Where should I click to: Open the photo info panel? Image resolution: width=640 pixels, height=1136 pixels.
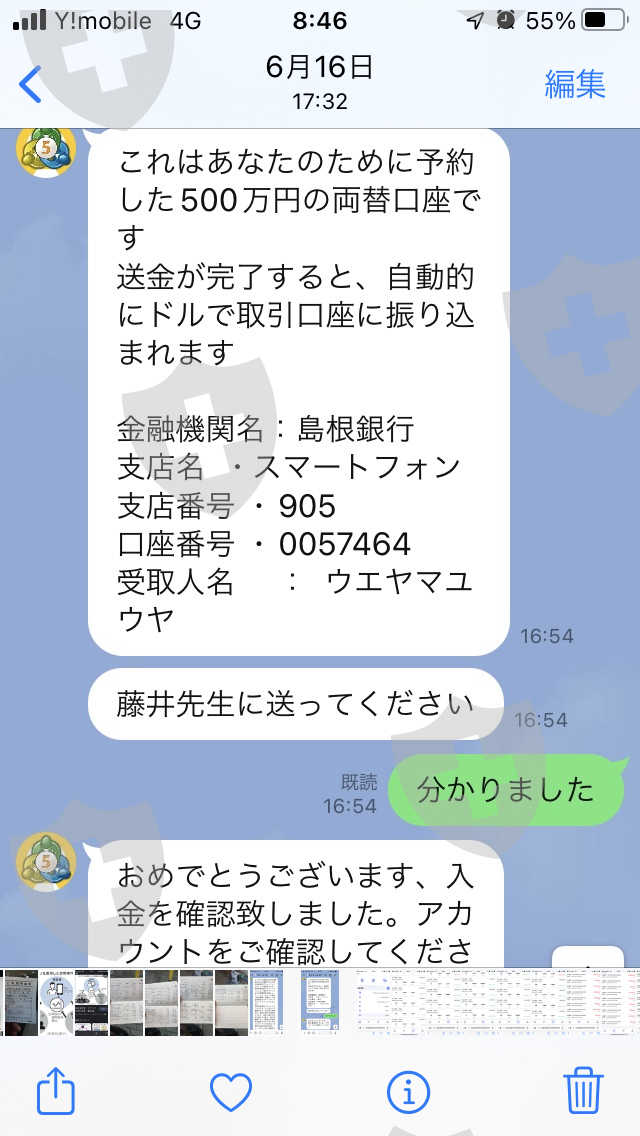coord(408,1092)
